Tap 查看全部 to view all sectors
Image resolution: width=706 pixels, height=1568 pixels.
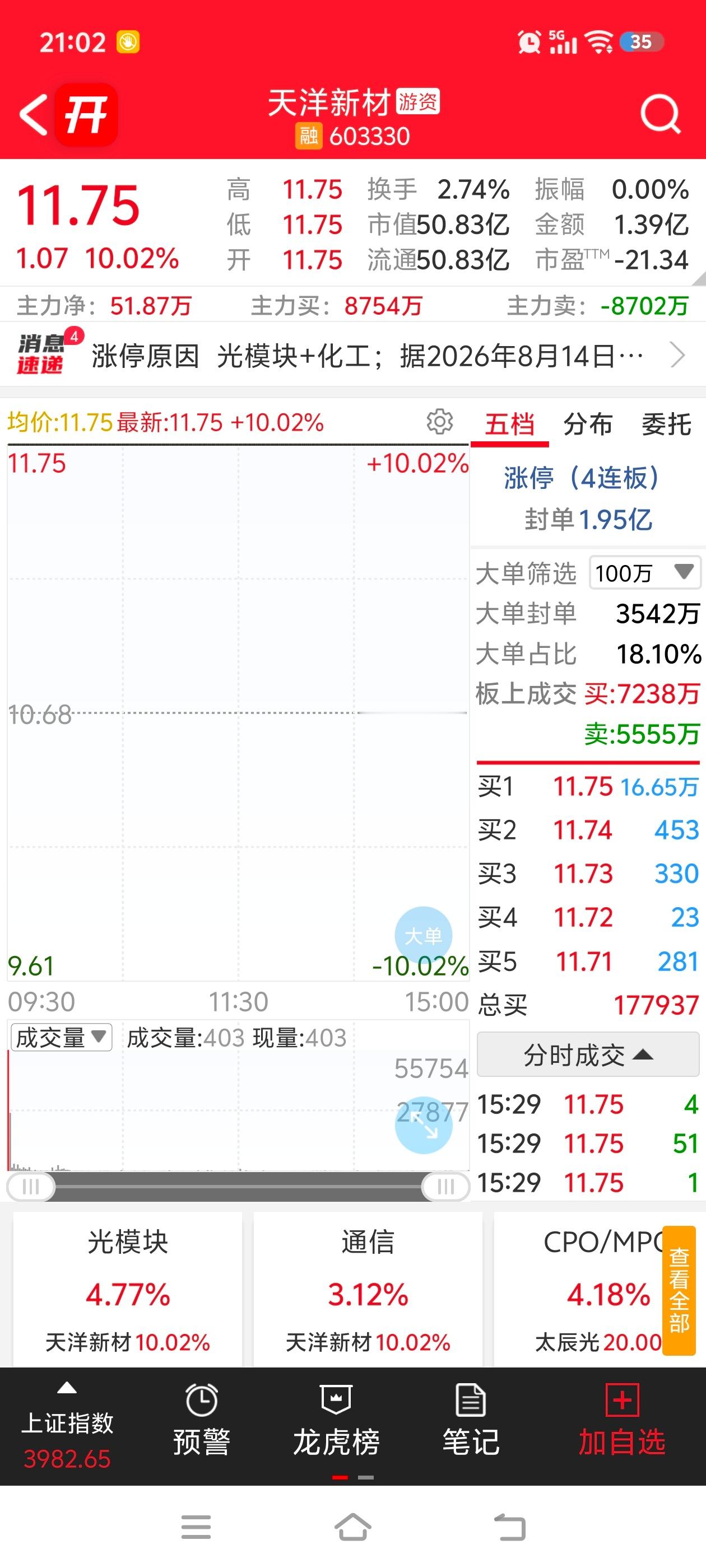[x=679, y=1289]
